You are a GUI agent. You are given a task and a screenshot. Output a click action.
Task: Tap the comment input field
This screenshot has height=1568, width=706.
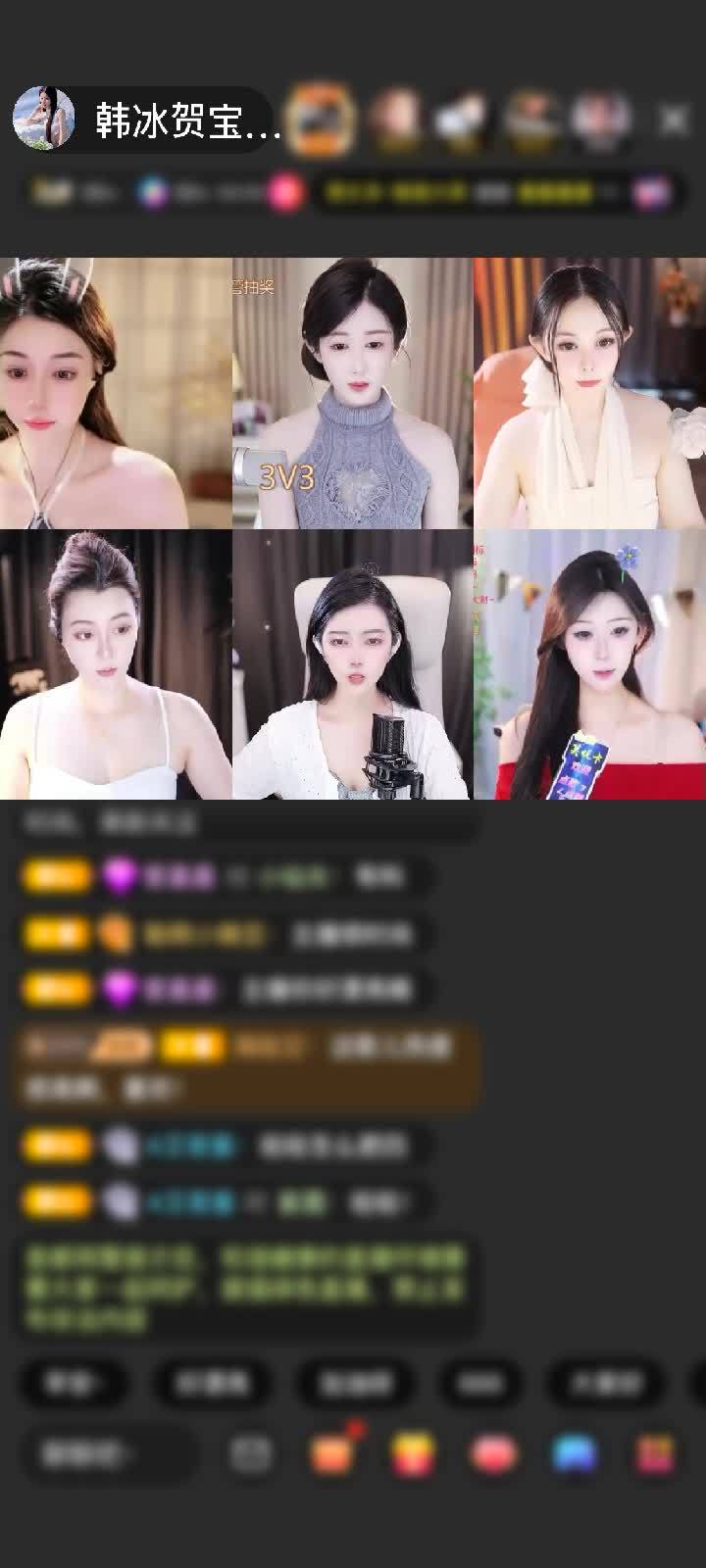[x=108, y=1455]
